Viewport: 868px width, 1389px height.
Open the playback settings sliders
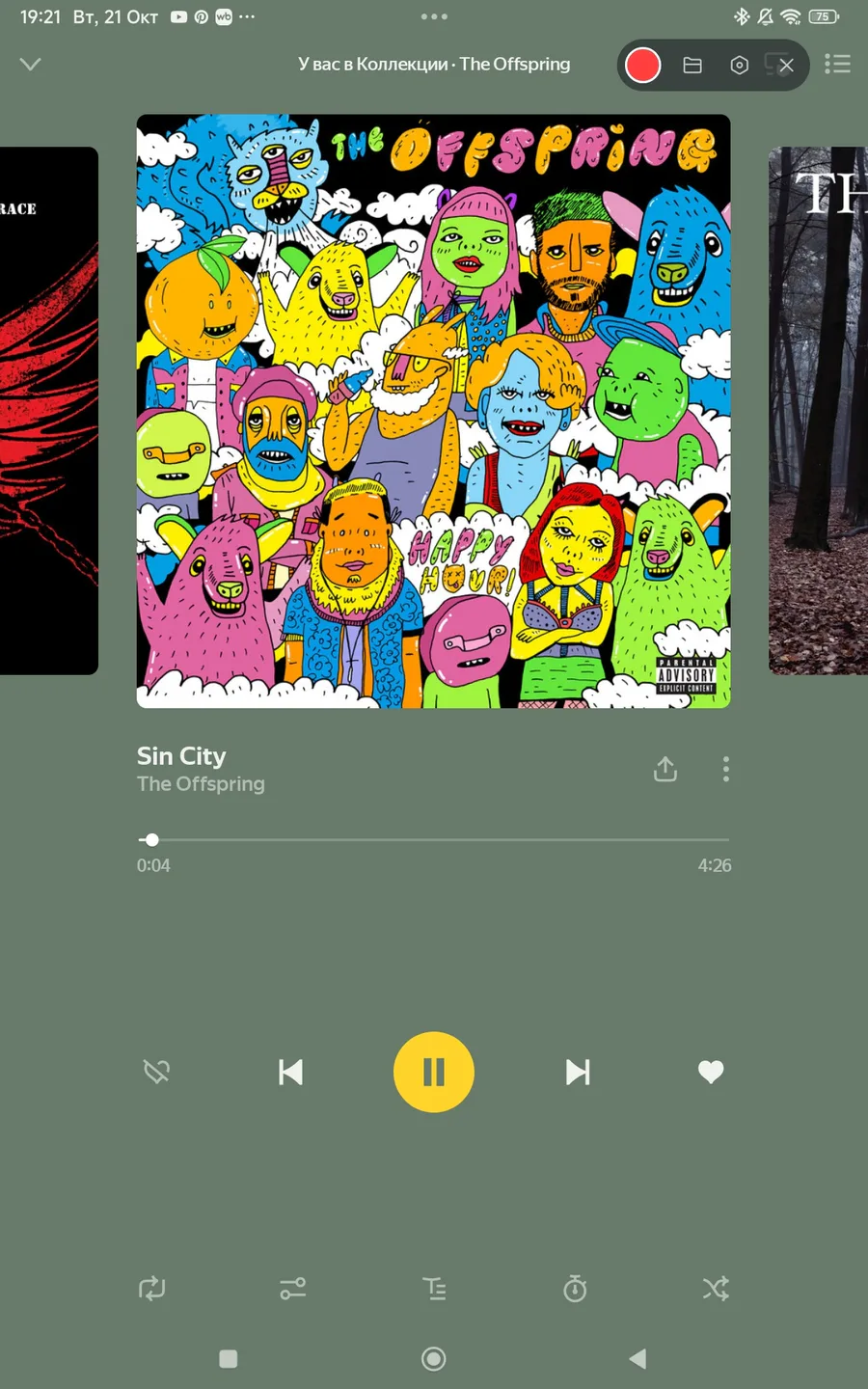[293, 1289]
